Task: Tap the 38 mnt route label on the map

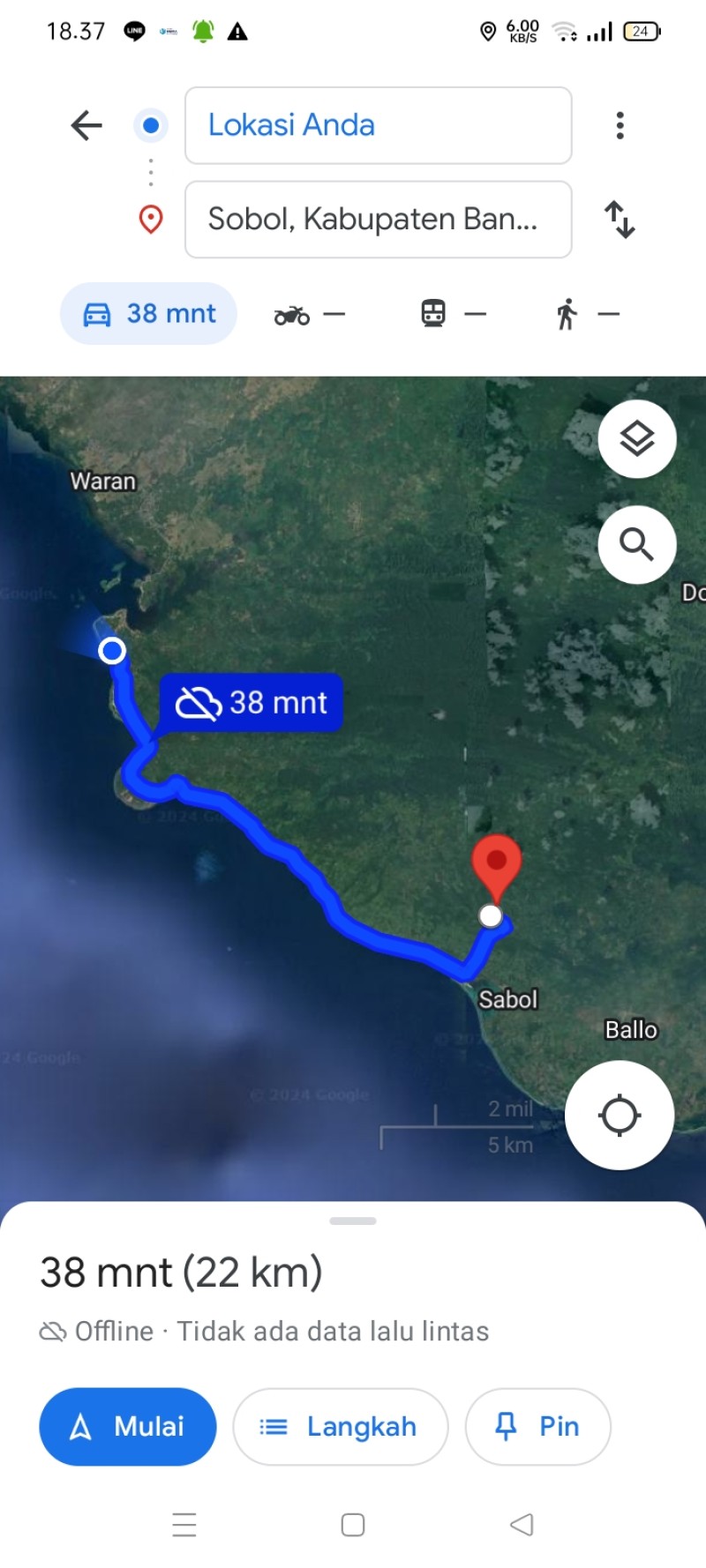Action: 252,703
